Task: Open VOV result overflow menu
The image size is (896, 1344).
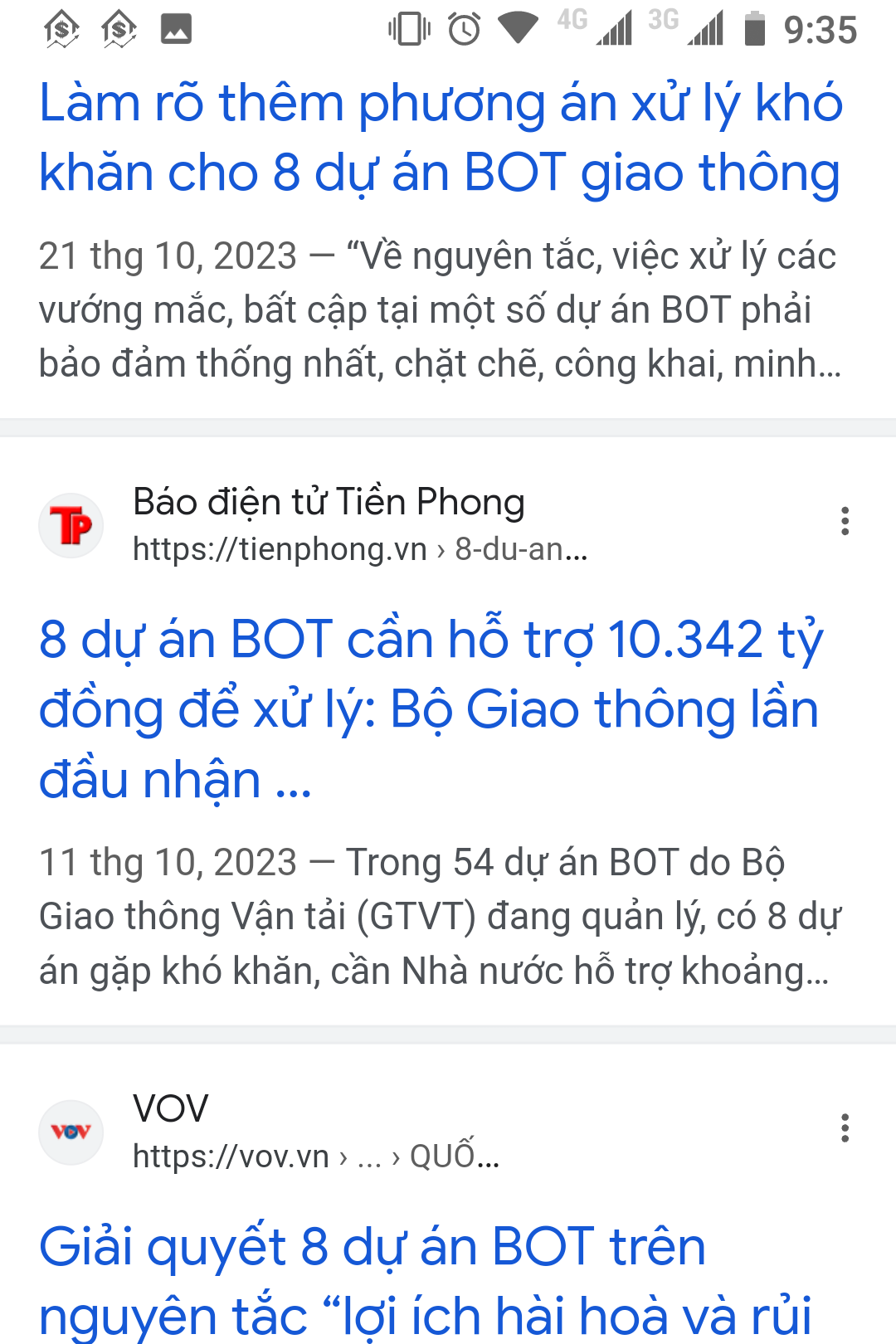Action: (x=845, y=1128)
